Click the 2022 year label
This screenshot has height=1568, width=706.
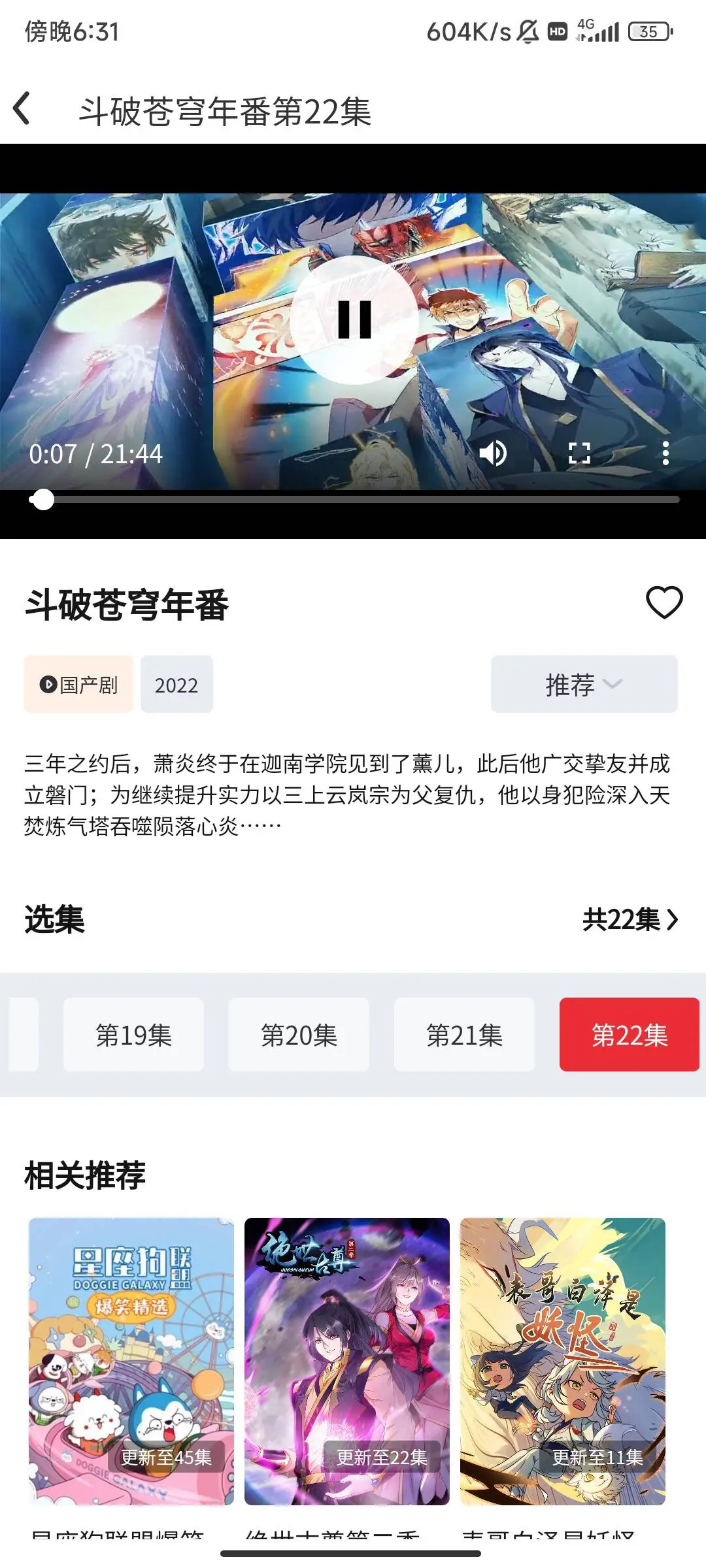pyautogui.click(x=176, y=685)
